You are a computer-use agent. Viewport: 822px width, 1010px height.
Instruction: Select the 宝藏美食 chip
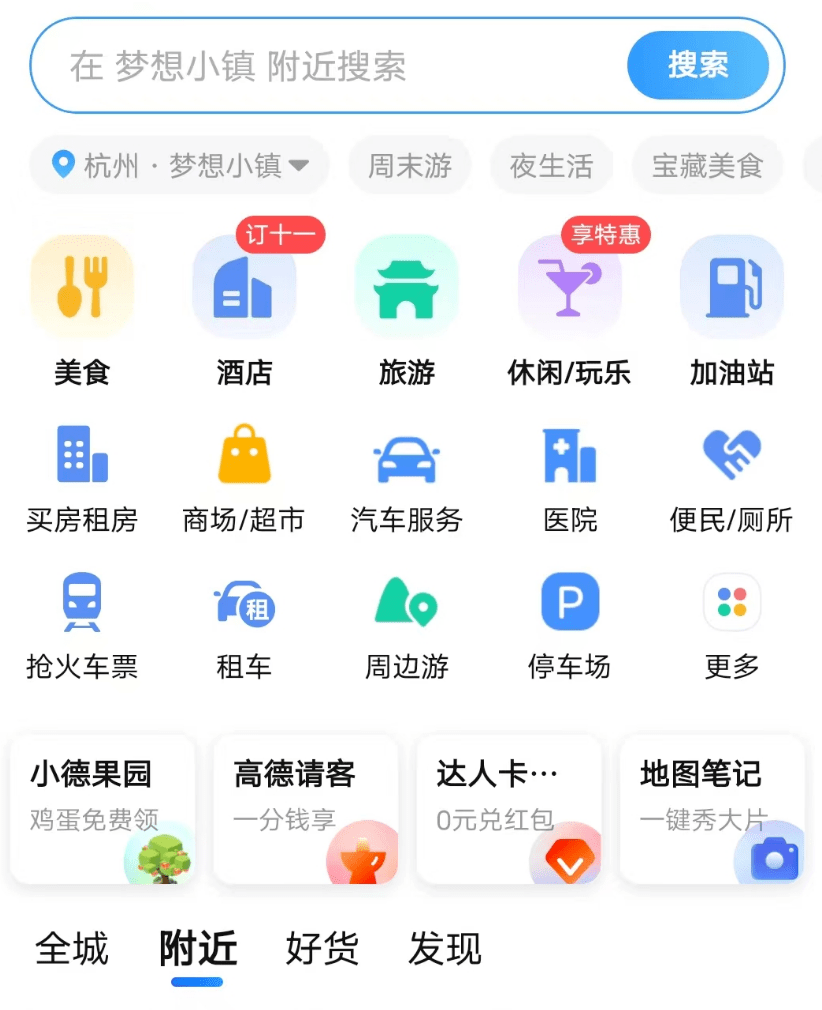click(x=707, y=165)
